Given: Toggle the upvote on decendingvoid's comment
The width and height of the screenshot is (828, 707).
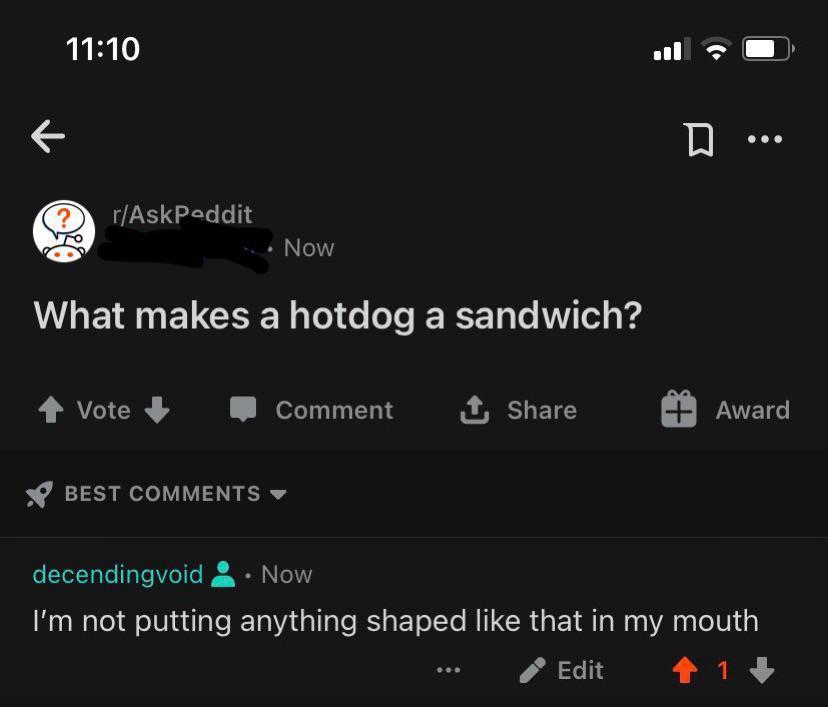Looking at the screenshot, I should pyautogui.click(x=684, y=670).
